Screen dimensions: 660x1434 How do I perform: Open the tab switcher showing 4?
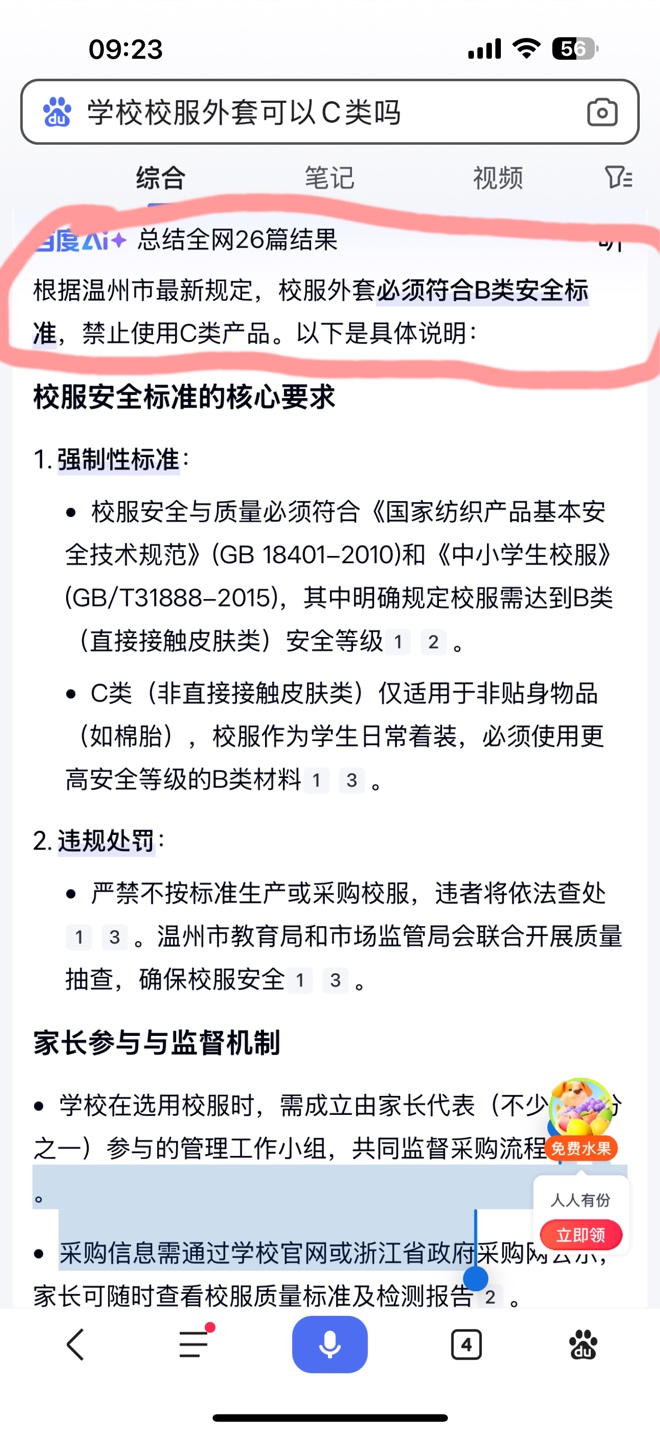click(x=466, y=1345)
